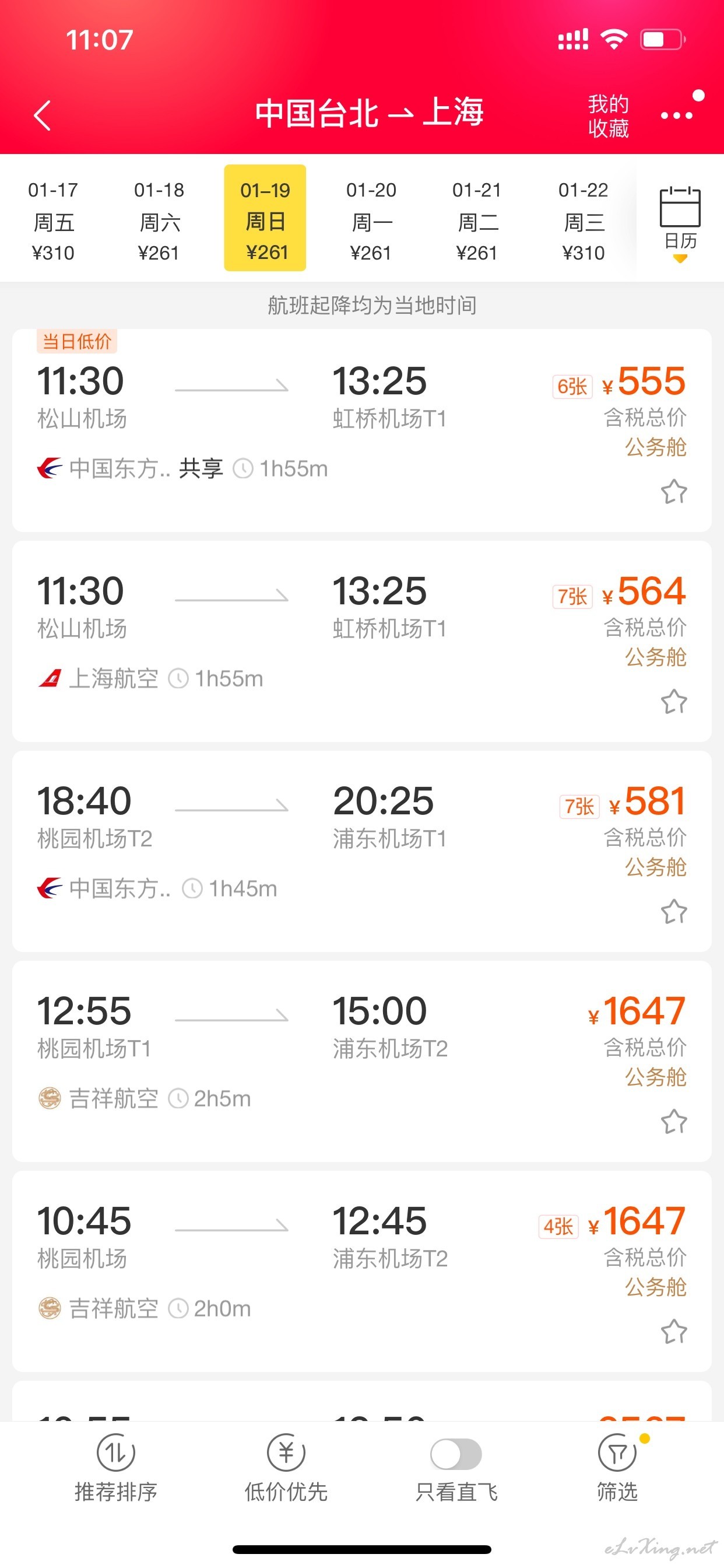724x1568 pixels.
Task: Open the 12:55 吉祥航空 flight card
Action: (x=362, y=1061)
